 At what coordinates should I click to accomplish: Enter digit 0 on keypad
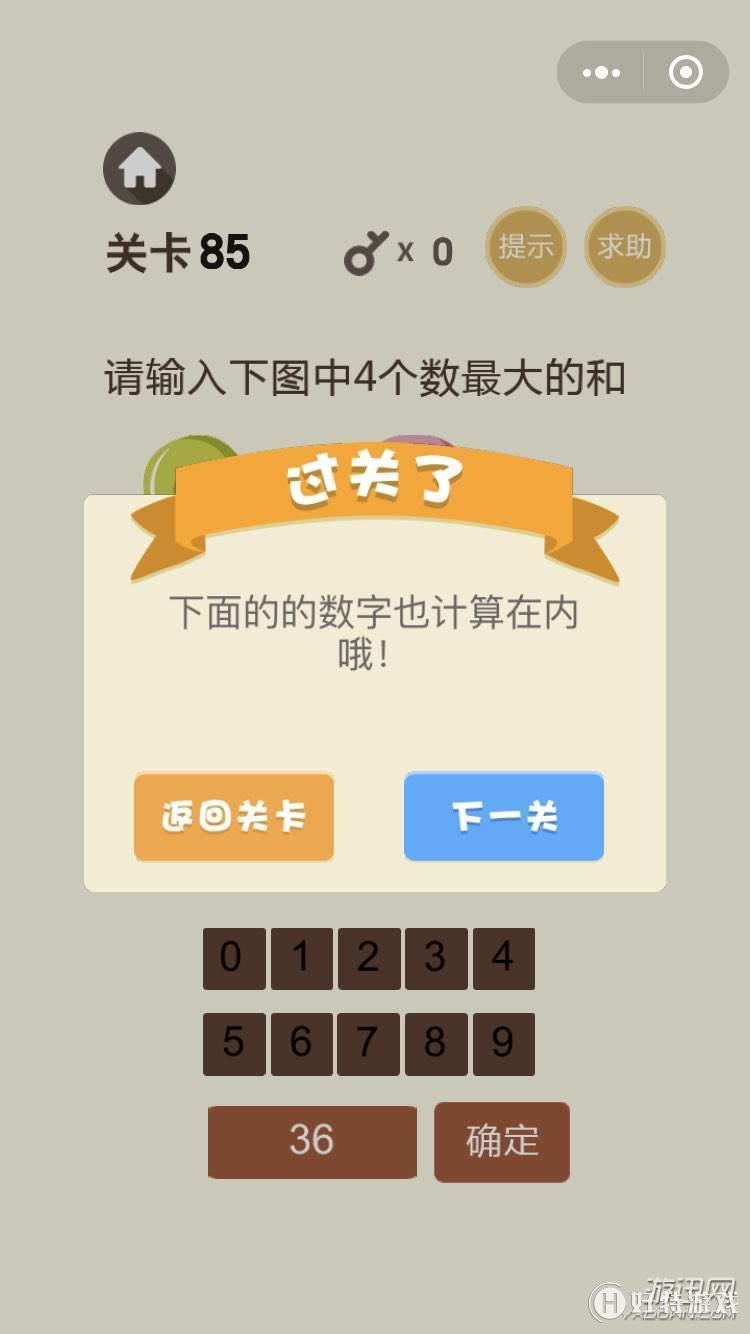[234, 959]
